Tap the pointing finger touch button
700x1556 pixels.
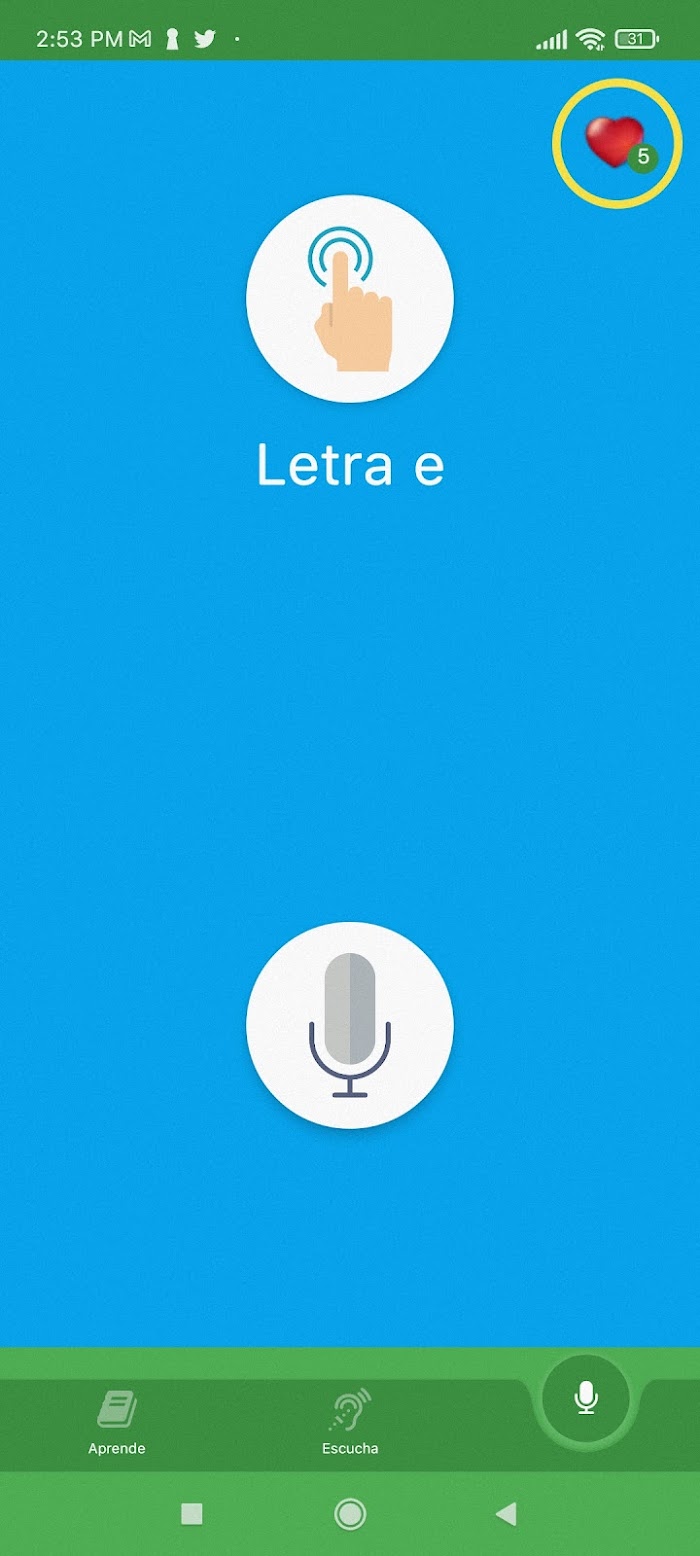pyautogui.click(x=350, y=298)
